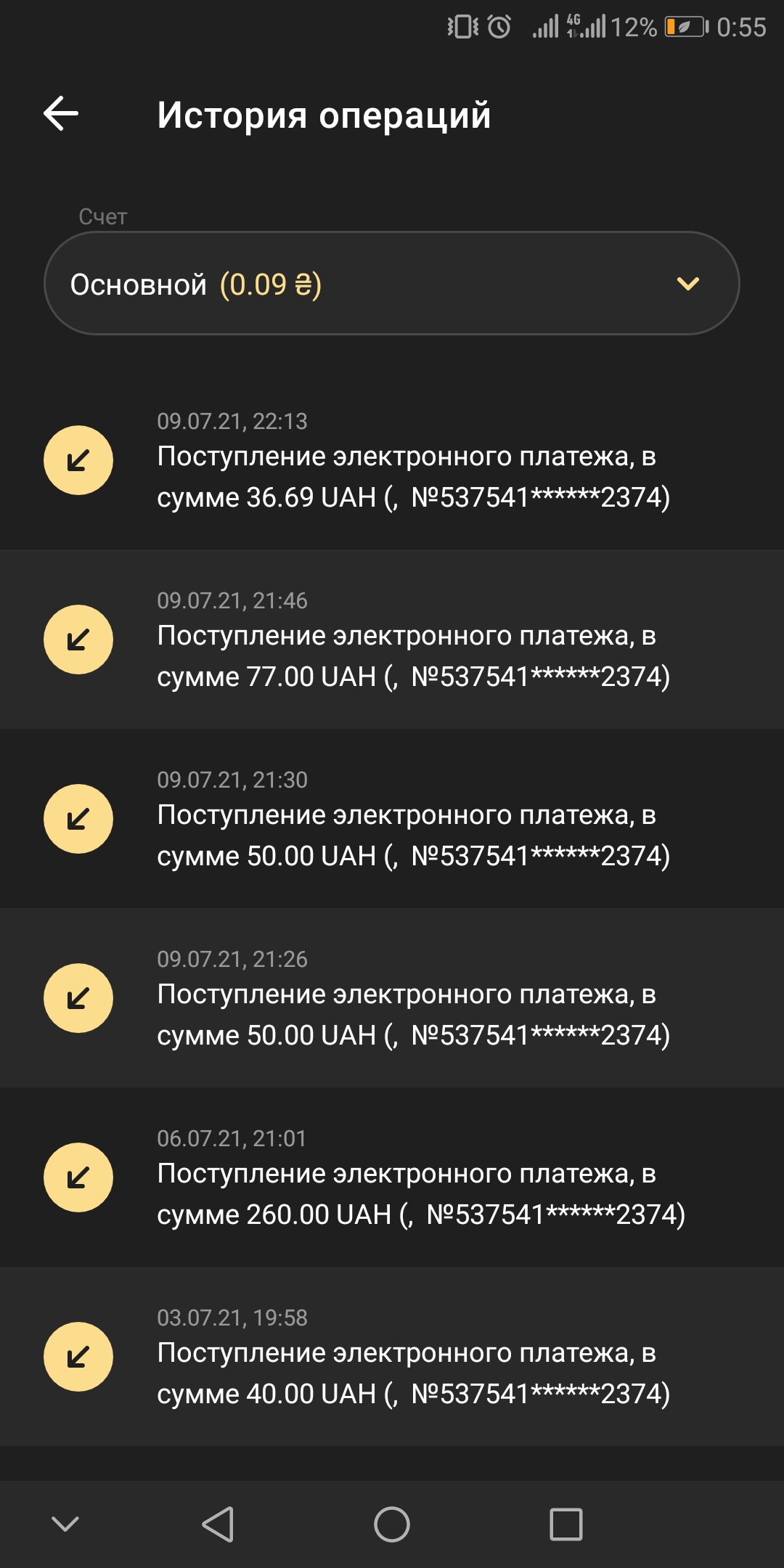Click the incoming payment icon for 36.69 UAH transaction
784x1568 pixels.
pyautogui.click(x=80, y=460)
